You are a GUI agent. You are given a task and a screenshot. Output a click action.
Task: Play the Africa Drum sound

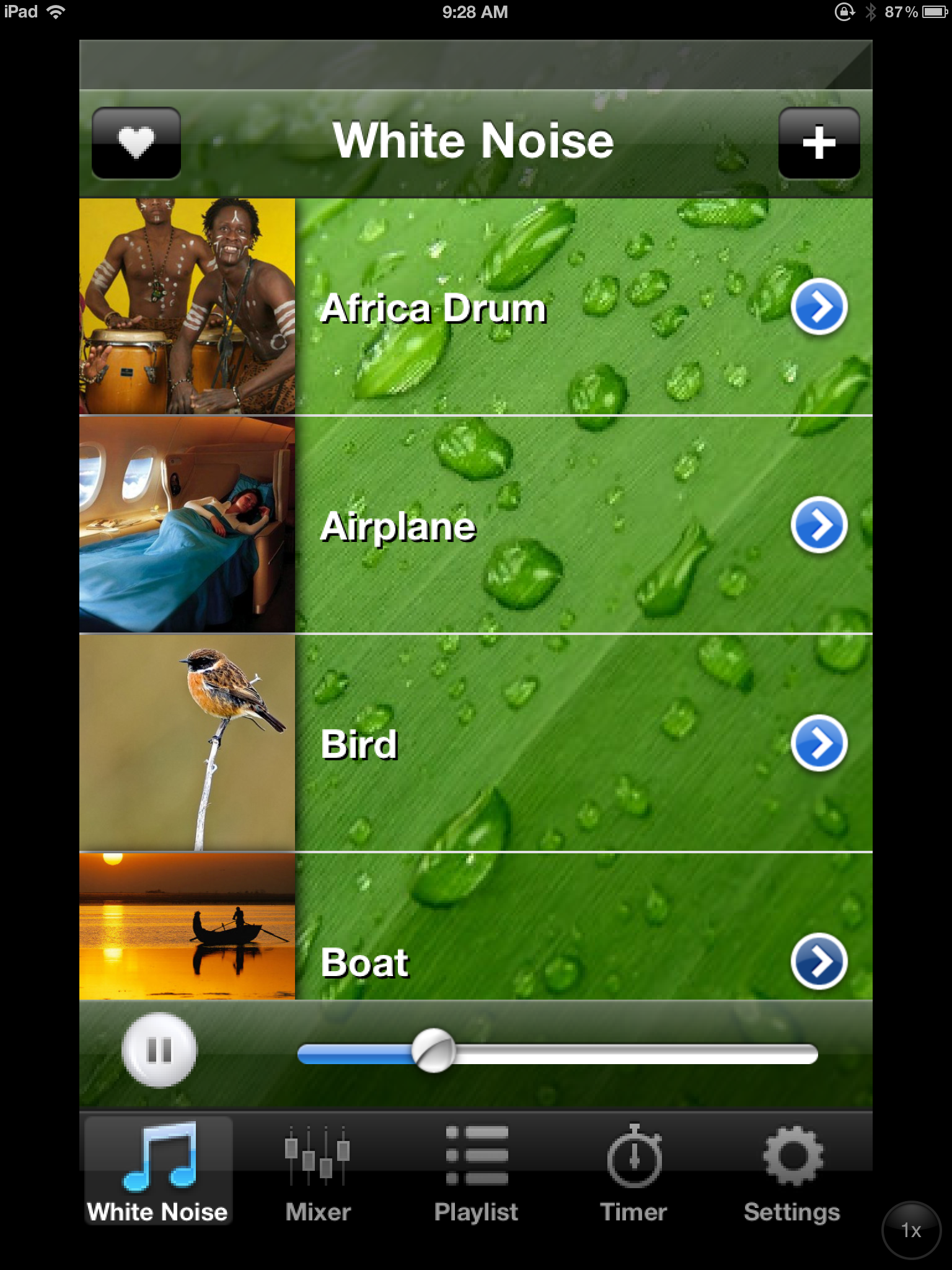(434, 308)
